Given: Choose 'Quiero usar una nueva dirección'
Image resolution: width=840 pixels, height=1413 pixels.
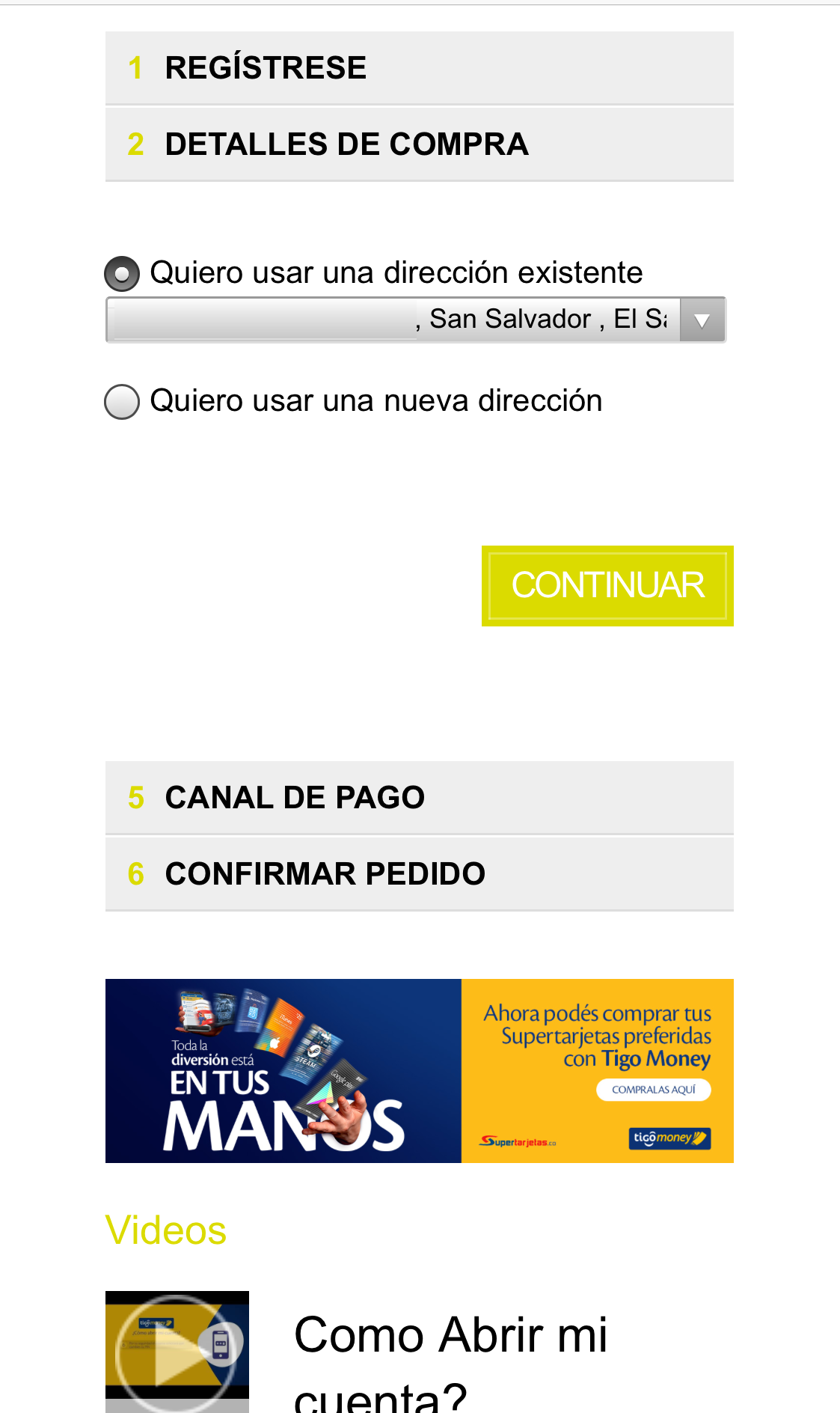Looking at the screenshot, I should [122, 402].
